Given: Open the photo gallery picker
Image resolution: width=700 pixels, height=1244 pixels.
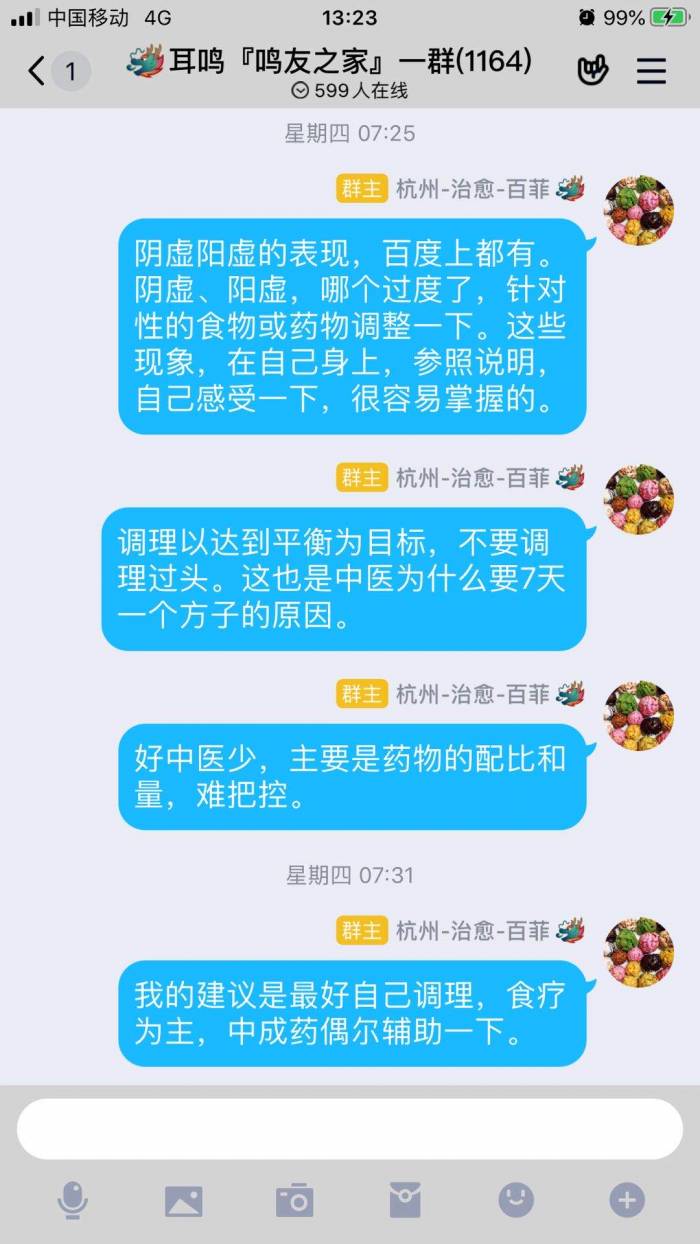Looking at the screenshot, I should (x=184, y=1201).
